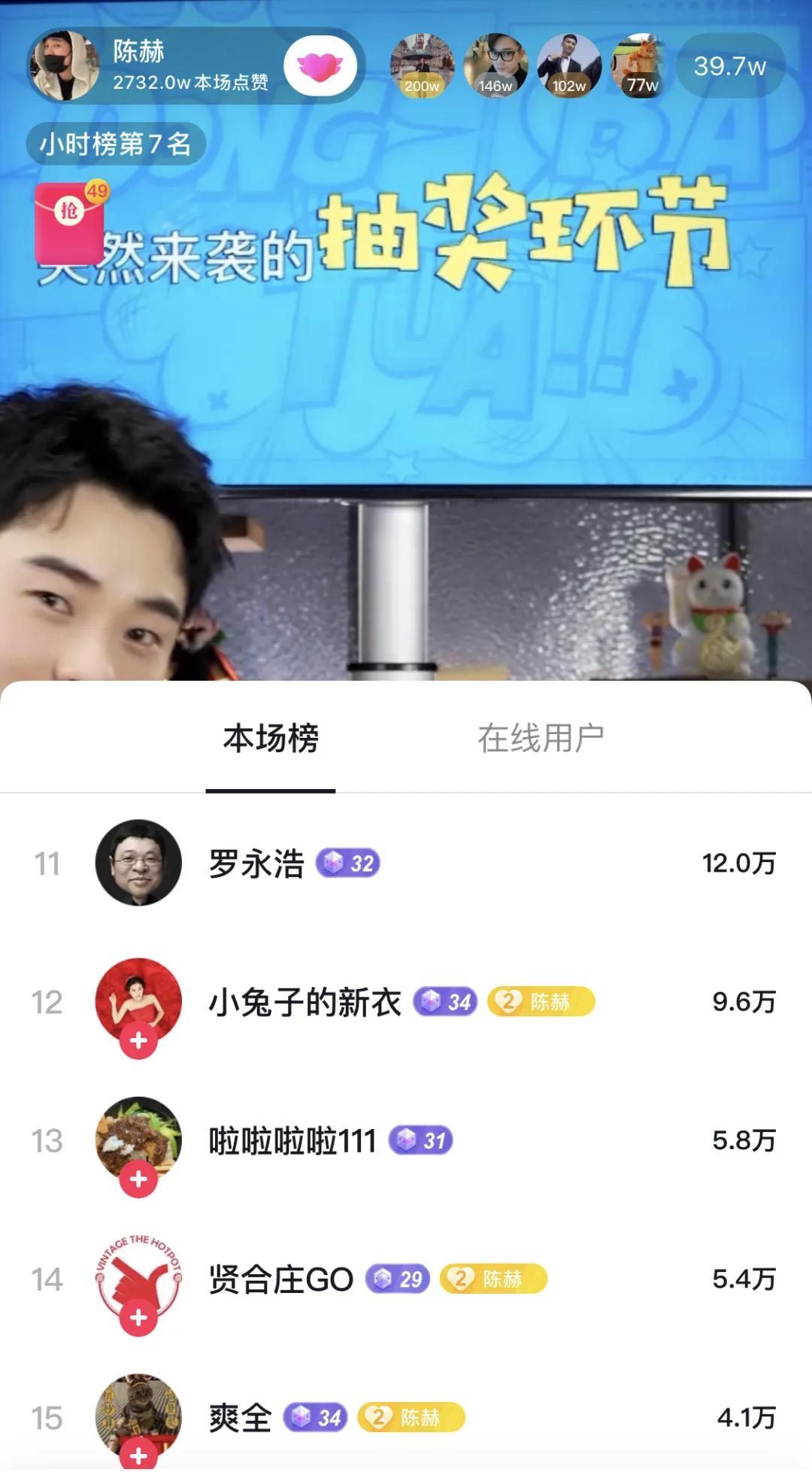The image size is (812, 1472).
Task: Tap the 小时榜第7名 ranking badge
Action: pyautogui.click(x=116, y=144)
